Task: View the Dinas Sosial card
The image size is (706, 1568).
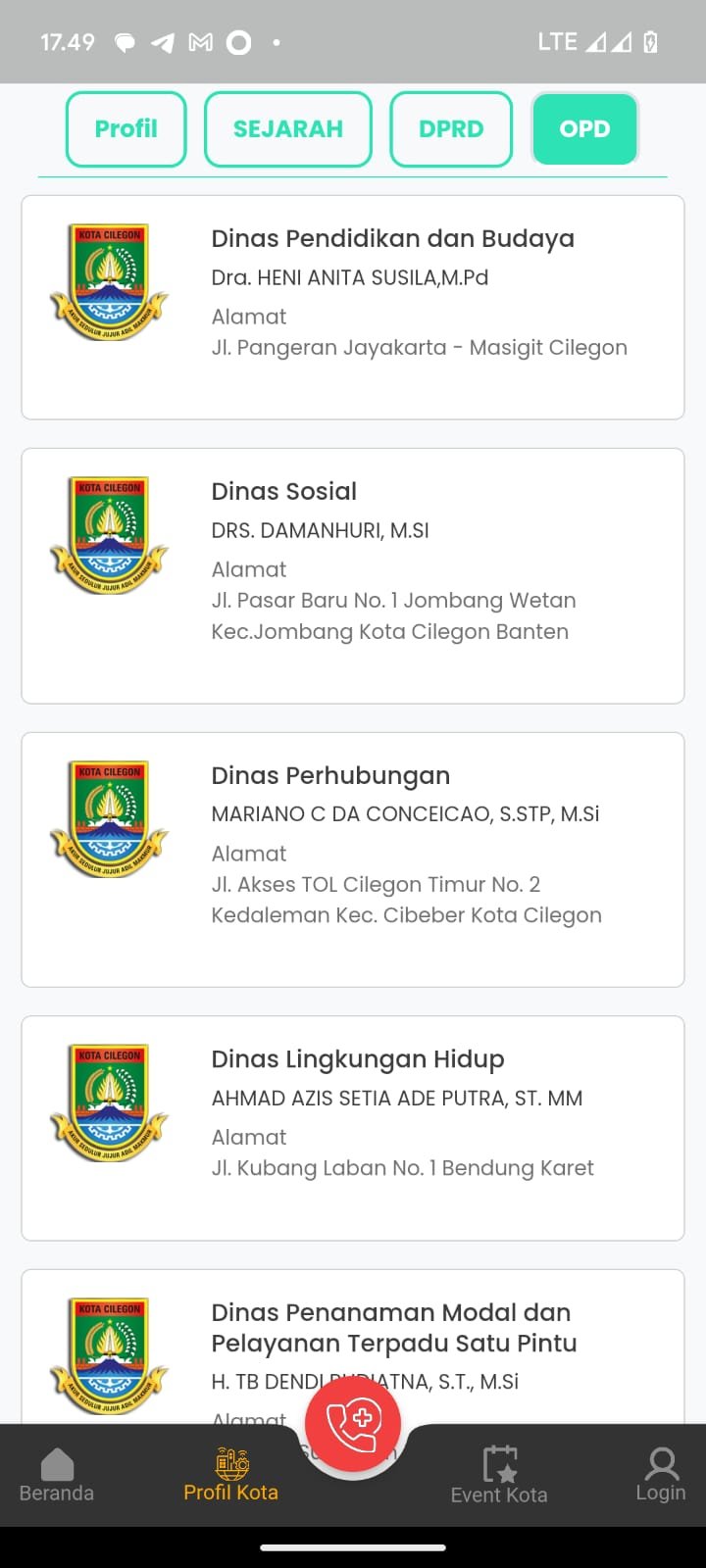Action: click(x=353, y=575)
